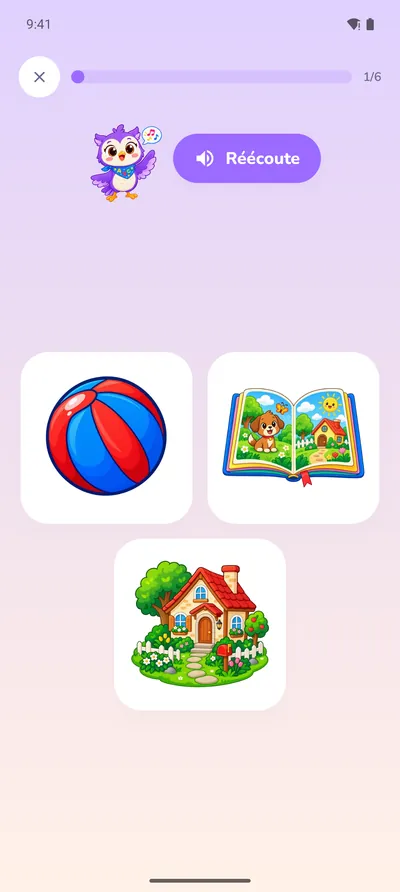
Task: Tap Réécoute to replay the audio
Action: [247, 158]
